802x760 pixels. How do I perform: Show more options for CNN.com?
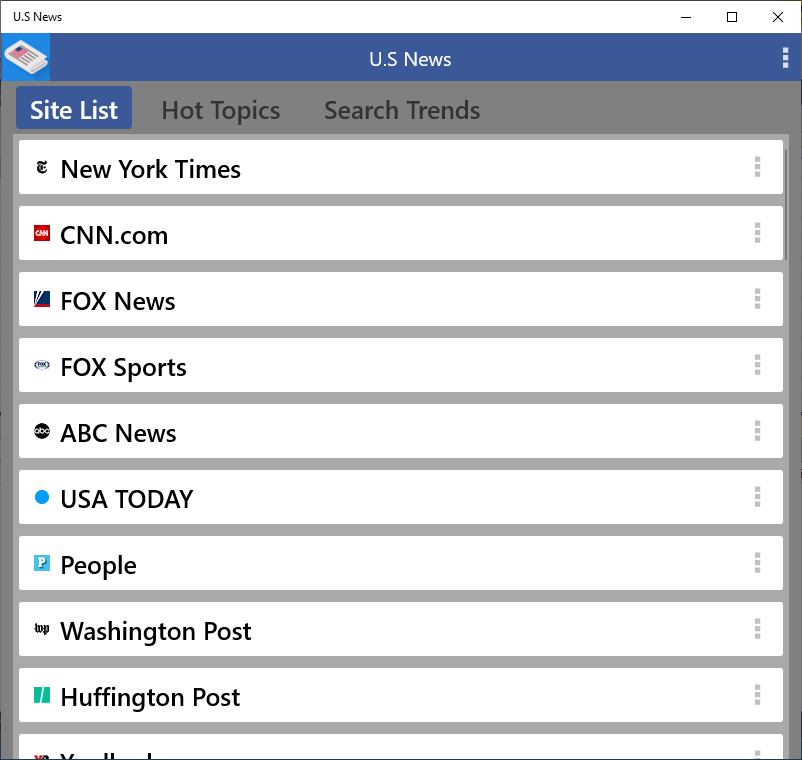coord(757,233)
